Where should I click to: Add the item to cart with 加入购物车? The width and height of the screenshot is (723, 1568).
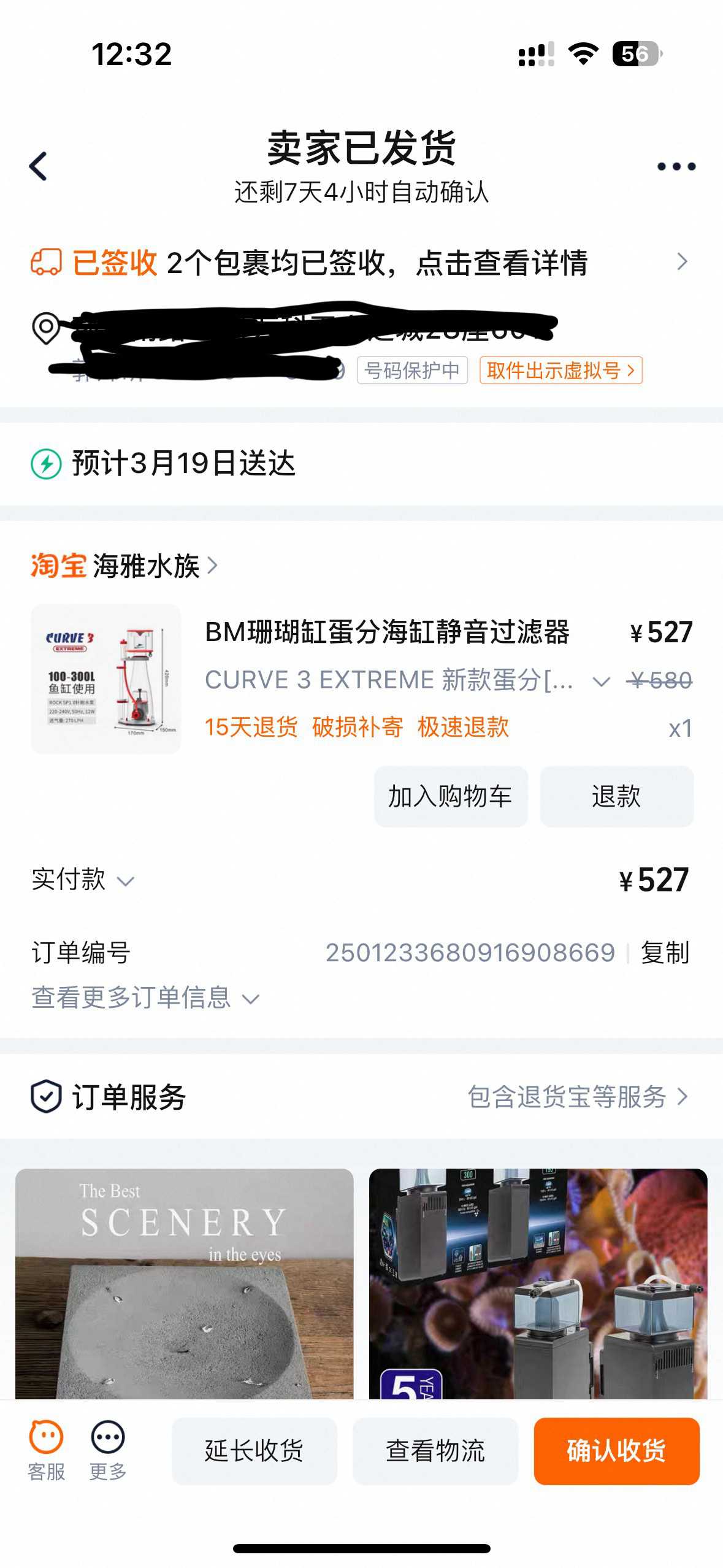pyautogui.click(x=451, y=796)
